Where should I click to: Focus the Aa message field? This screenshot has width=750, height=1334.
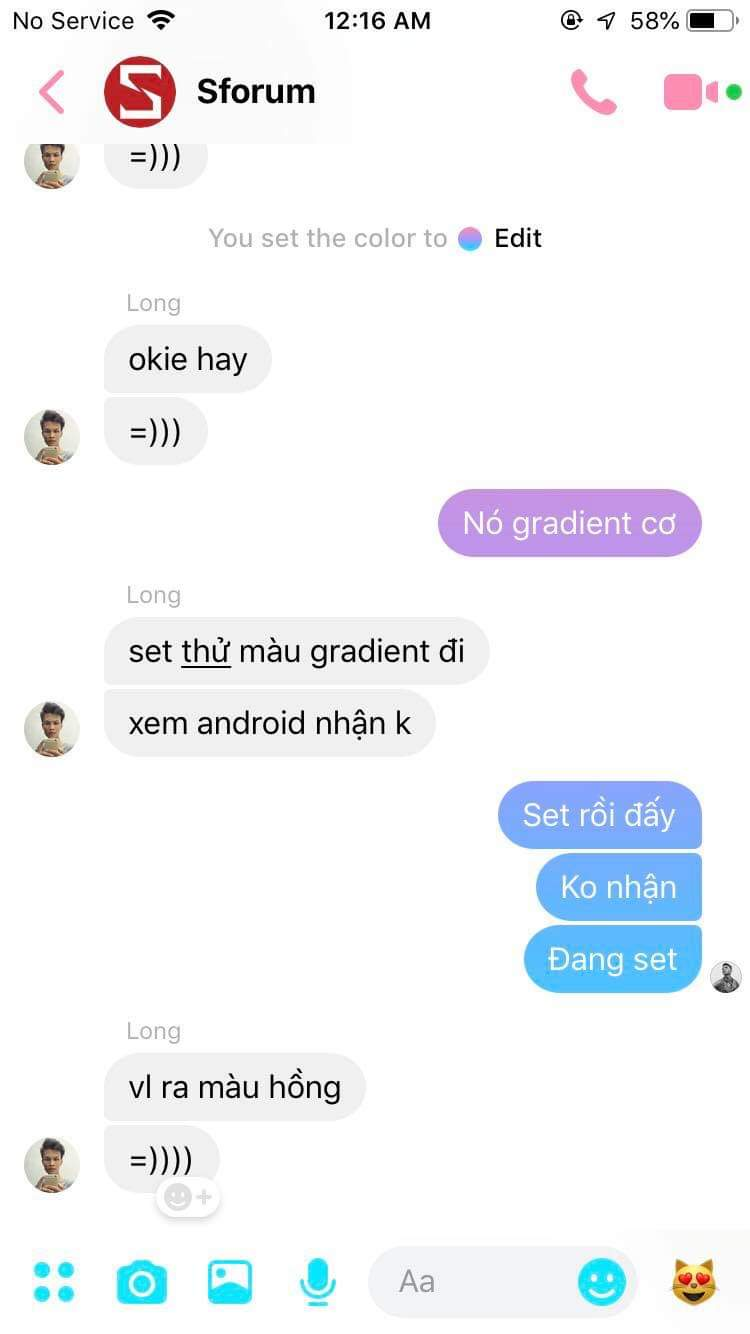(x=470, y=1281)
